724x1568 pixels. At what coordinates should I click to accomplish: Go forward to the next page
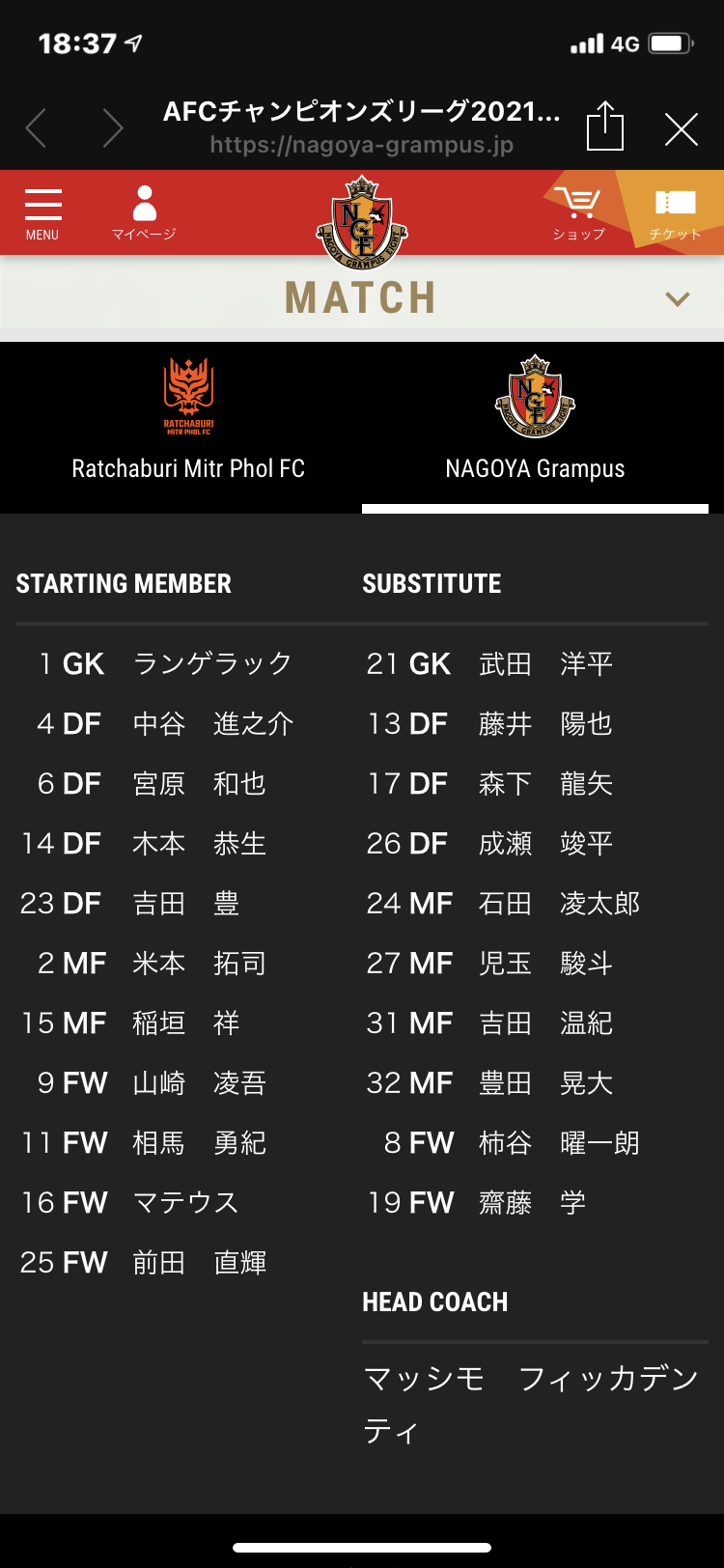point(113,127)
